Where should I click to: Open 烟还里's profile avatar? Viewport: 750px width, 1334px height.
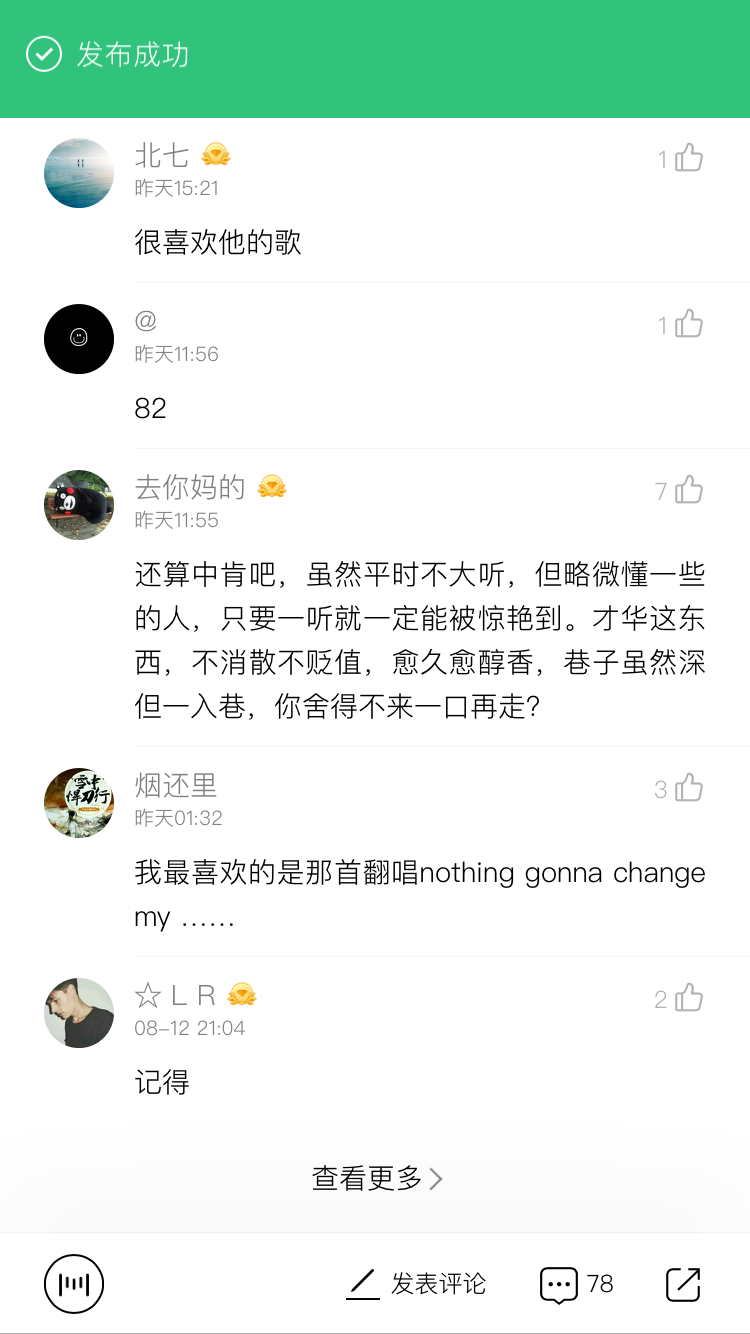[79, 803]
